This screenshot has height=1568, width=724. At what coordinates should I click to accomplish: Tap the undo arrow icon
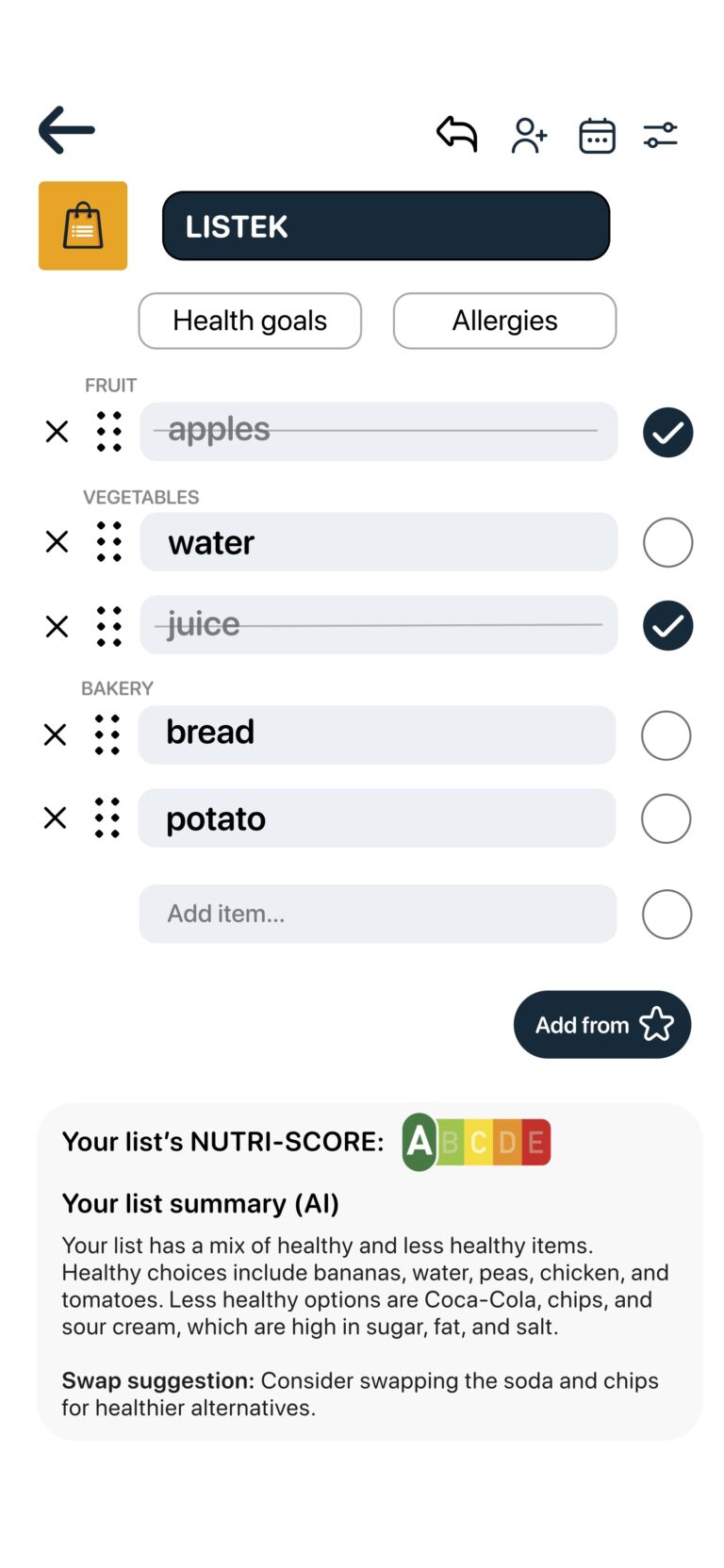457,134
